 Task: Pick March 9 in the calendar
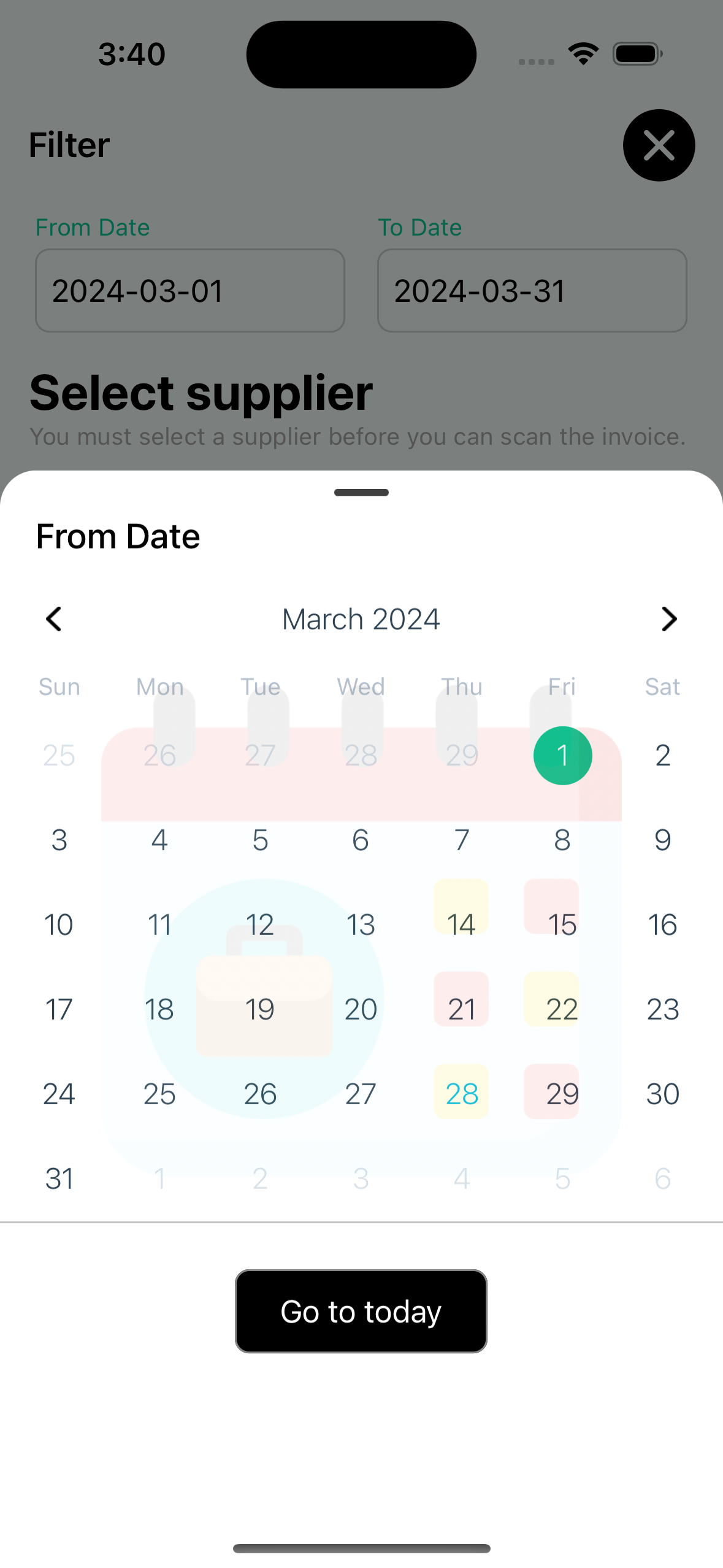click(662, 839)
